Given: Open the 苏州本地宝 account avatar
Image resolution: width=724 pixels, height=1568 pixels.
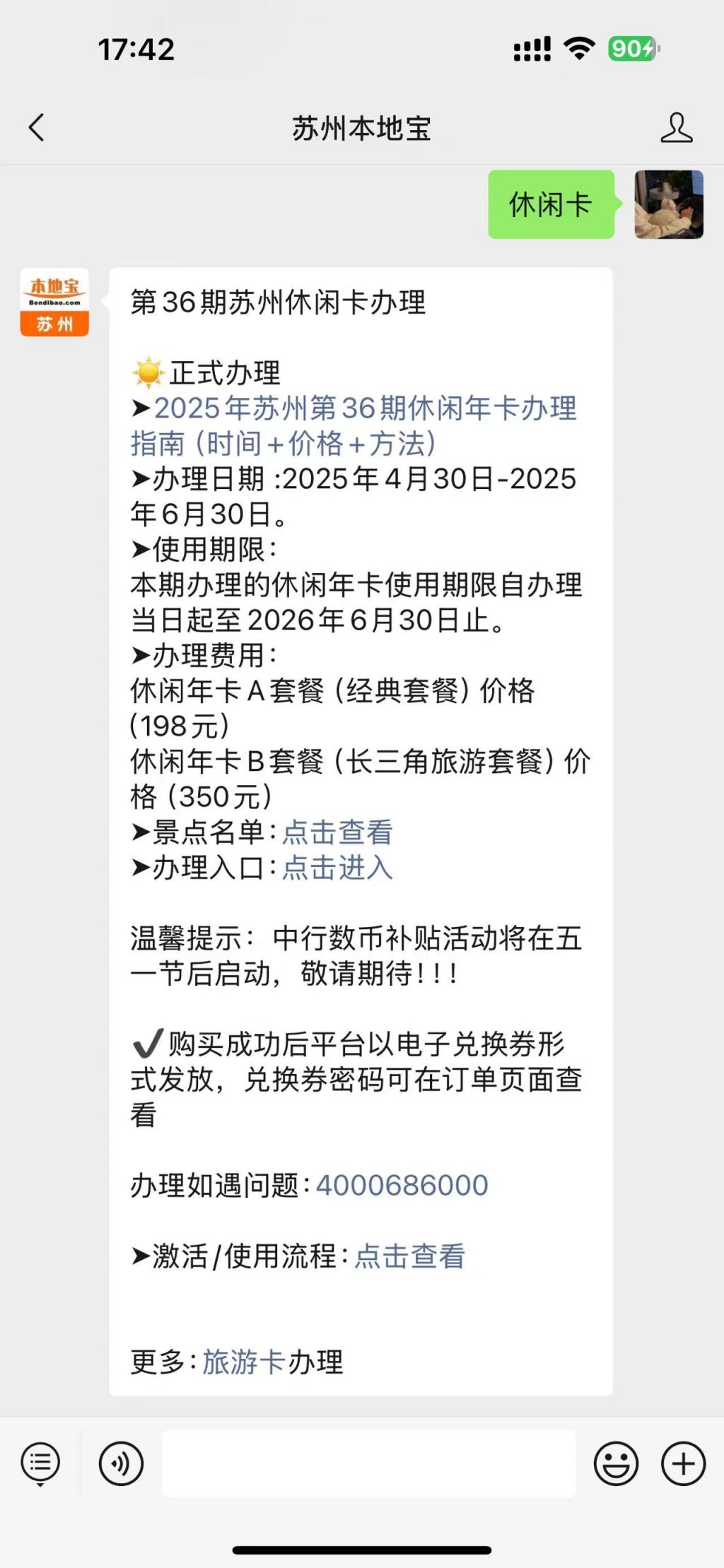Looking at the screenshot, I should (54, 302).
